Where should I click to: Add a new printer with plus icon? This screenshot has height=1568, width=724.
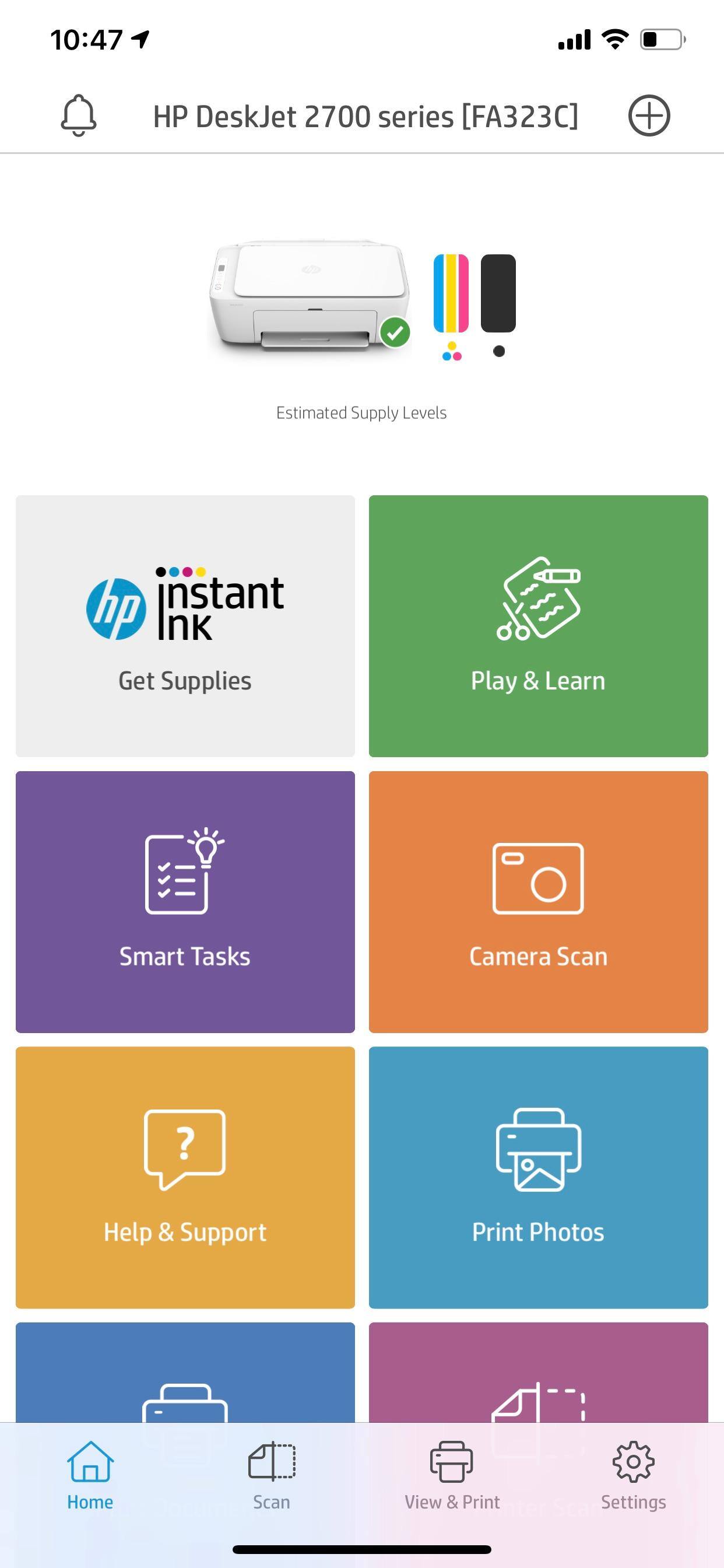(649, 115)
